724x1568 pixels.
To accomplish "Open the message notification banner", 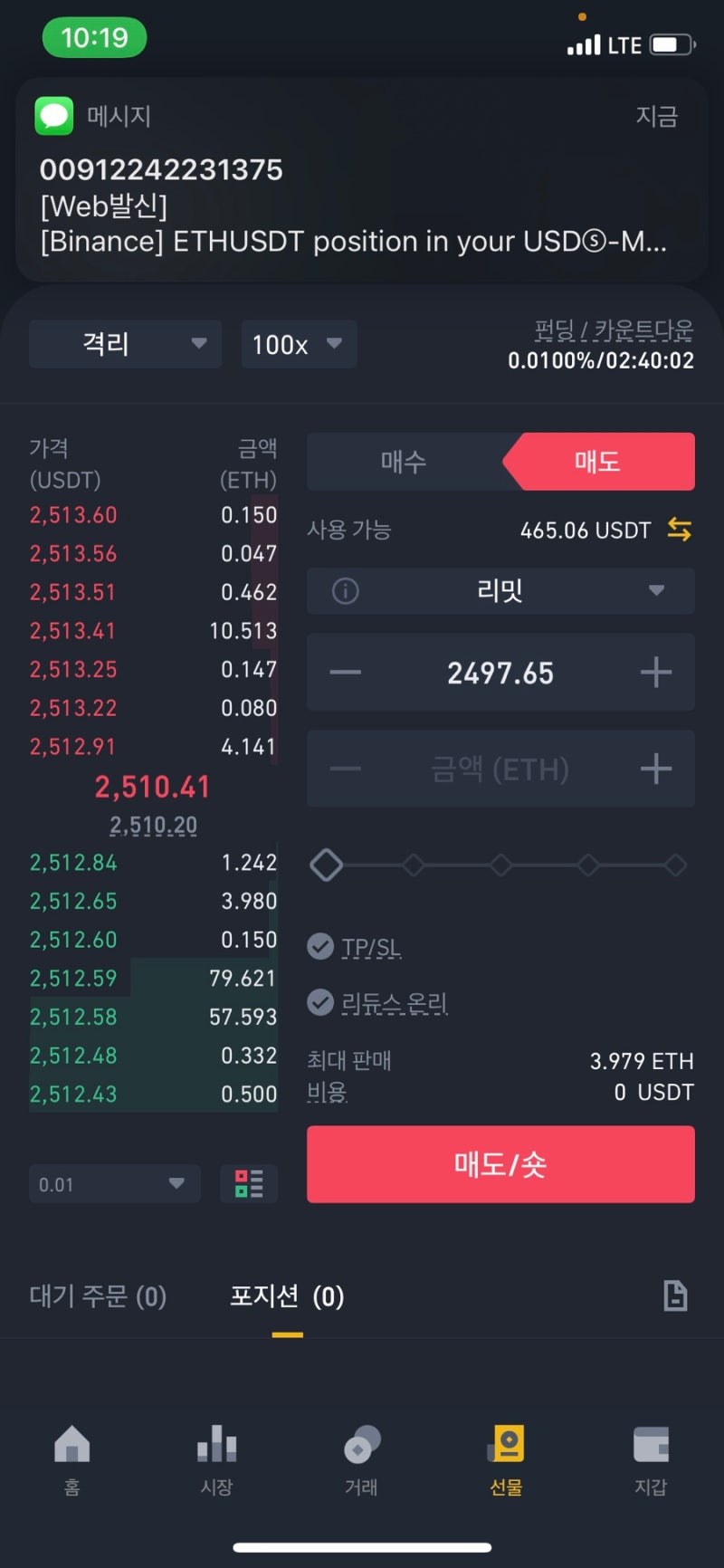I will [362, 180].
